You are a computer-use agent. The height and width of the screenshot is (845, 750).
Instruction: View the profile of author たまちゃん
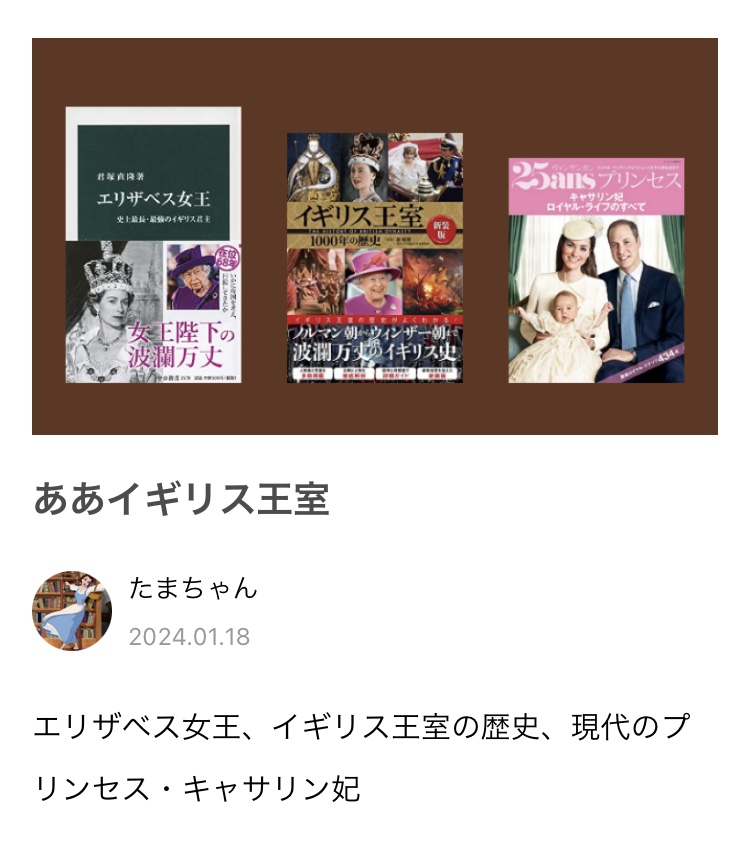click(193, 588)
